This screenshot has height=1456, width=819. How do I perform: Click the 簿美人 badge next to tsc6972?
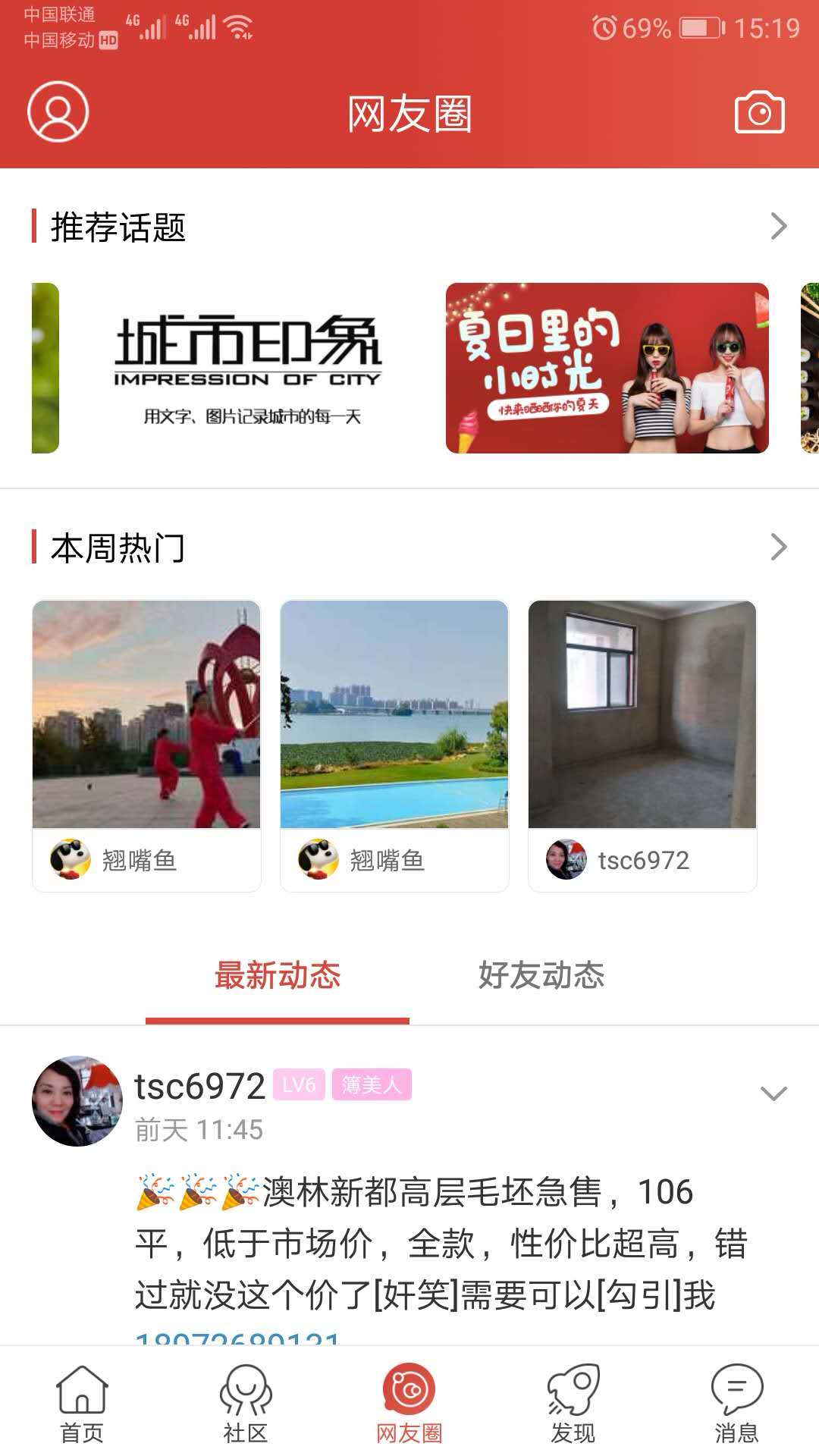pyautogui.click(x=372, y=1084)
